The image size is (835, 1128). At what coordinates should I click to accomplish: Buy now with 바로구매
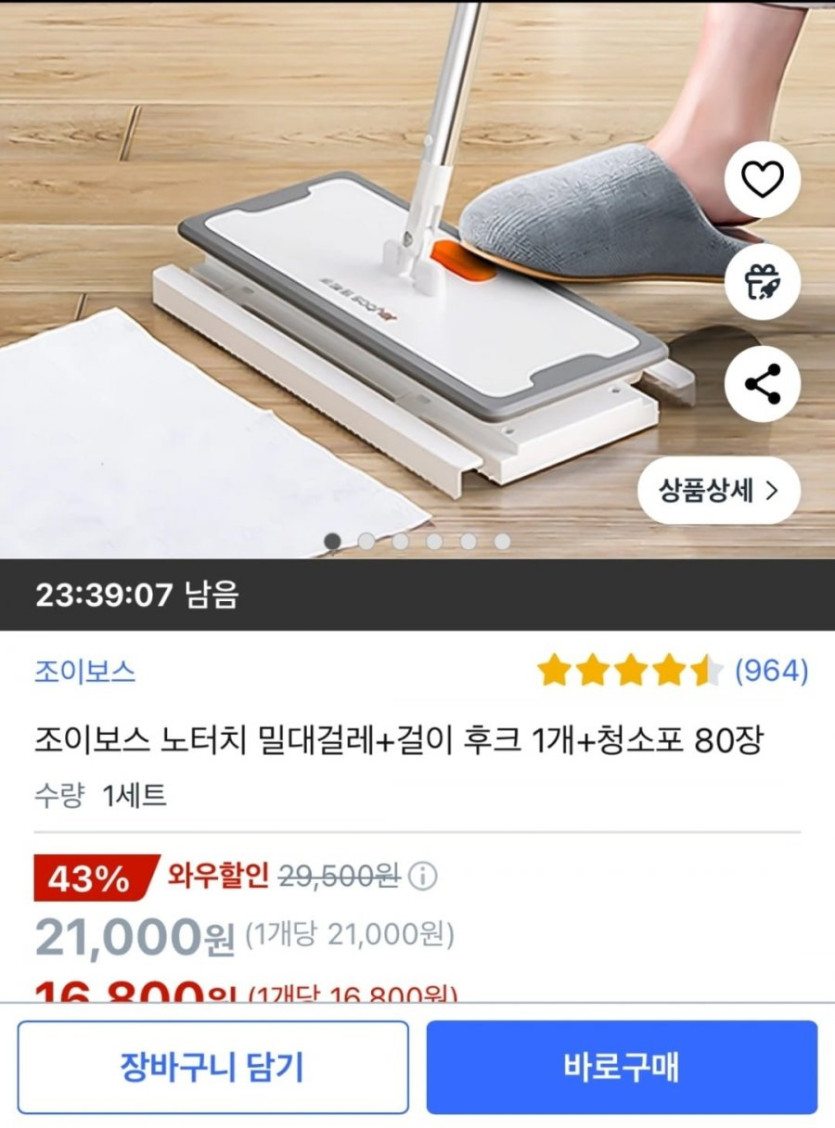(621, 1066)
